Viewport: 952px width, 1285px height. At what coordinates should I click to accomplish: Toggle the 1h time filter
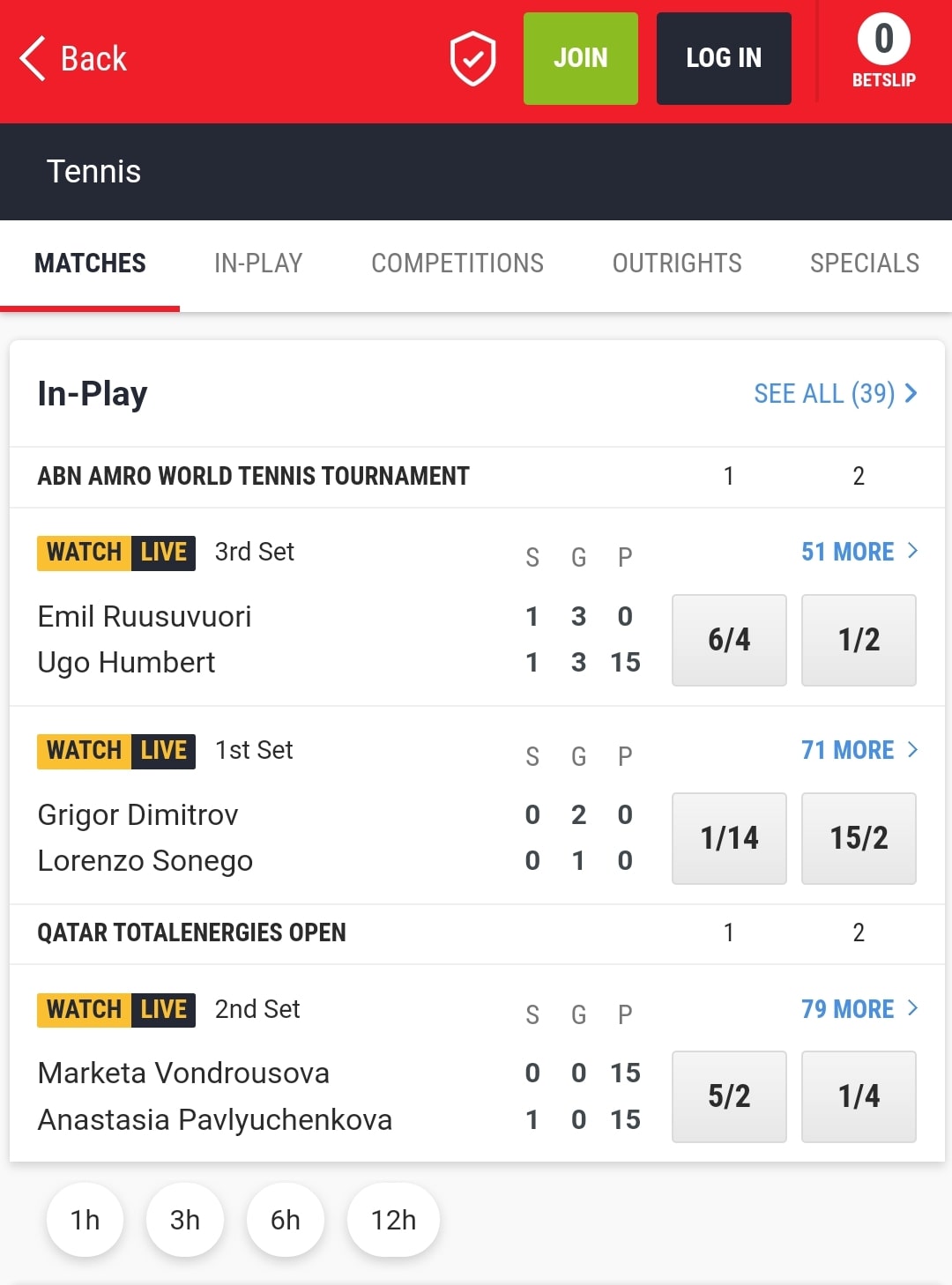[x=84, y=1220]
